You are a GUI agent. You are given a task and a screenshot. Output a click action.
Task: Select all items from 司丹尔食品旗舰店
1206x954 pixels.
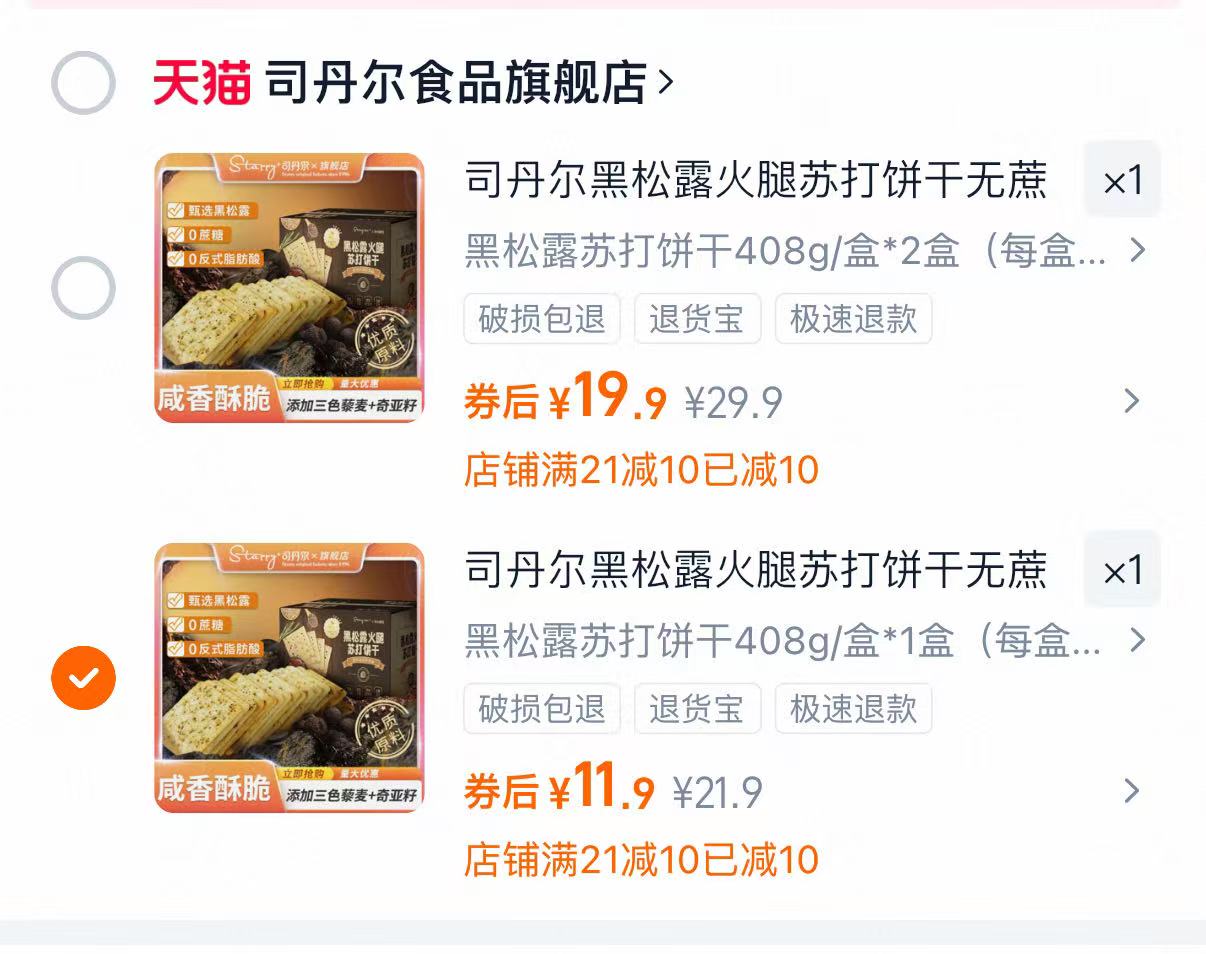pos(83,83)
